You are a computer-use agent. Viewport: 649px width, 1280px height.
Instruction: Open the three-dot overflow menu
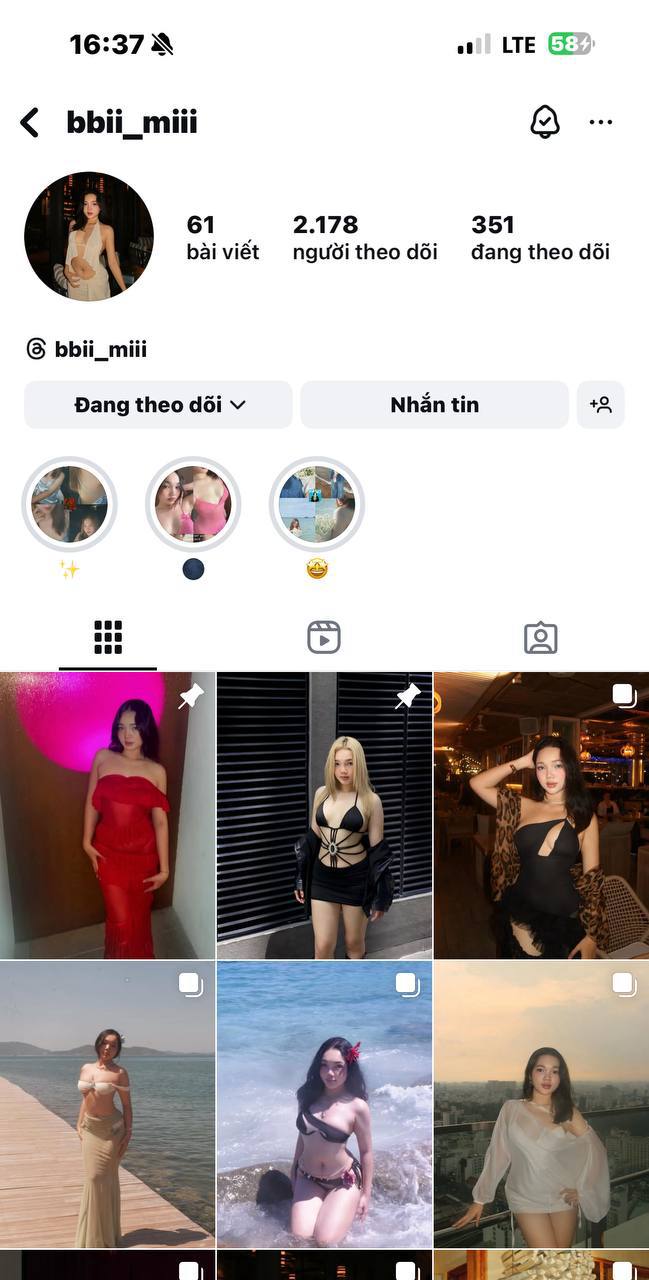click(600, 122)
